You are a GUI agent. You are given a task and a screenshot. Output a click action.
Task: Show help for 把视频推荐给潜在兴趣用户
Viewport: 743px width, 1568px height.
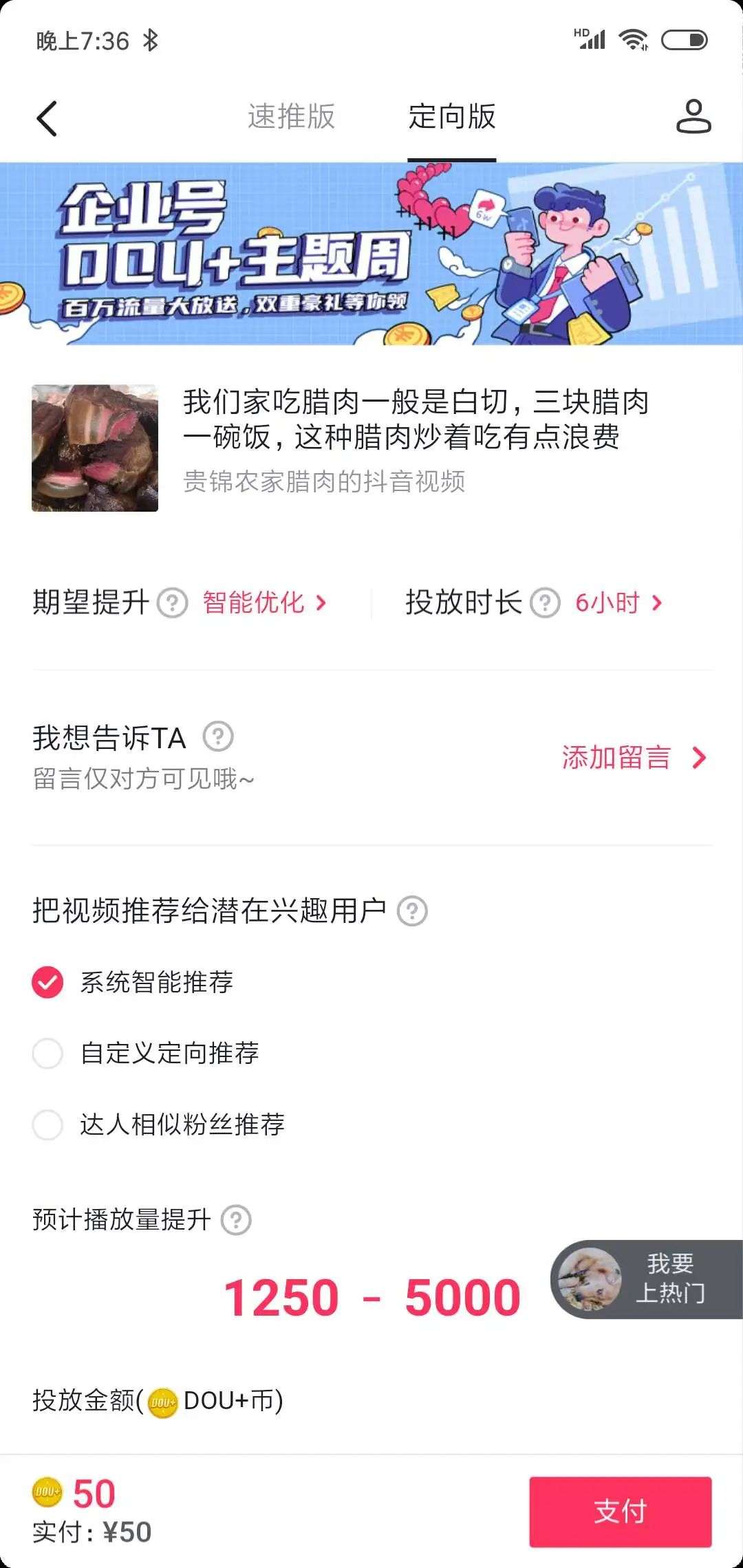(413, 911)
